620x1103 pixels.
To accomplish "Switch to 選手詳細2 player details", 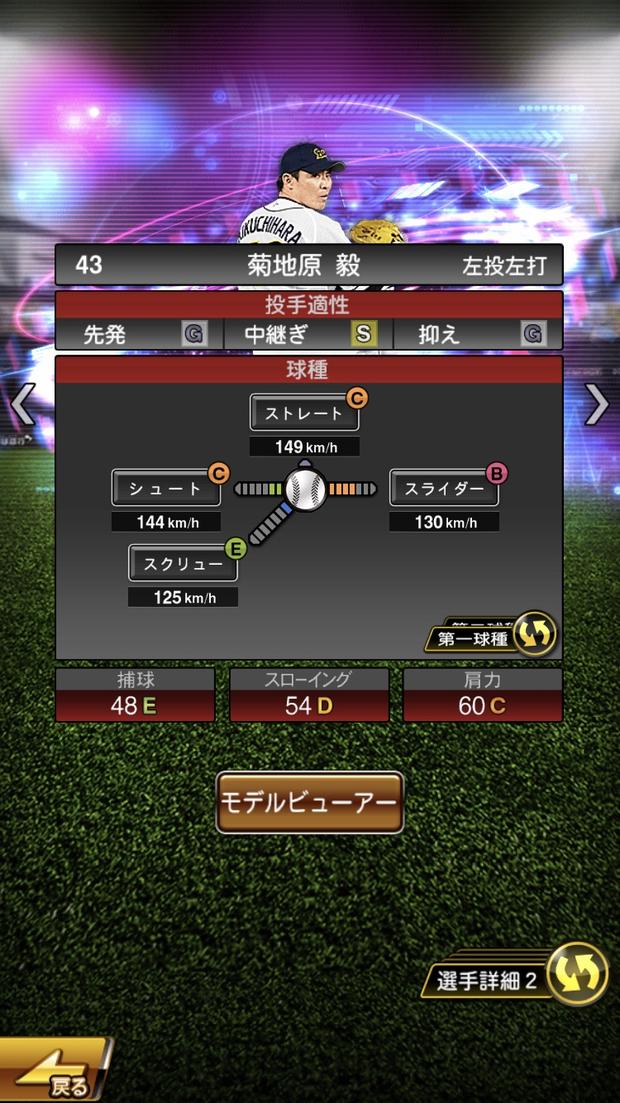I will (520, 979).
